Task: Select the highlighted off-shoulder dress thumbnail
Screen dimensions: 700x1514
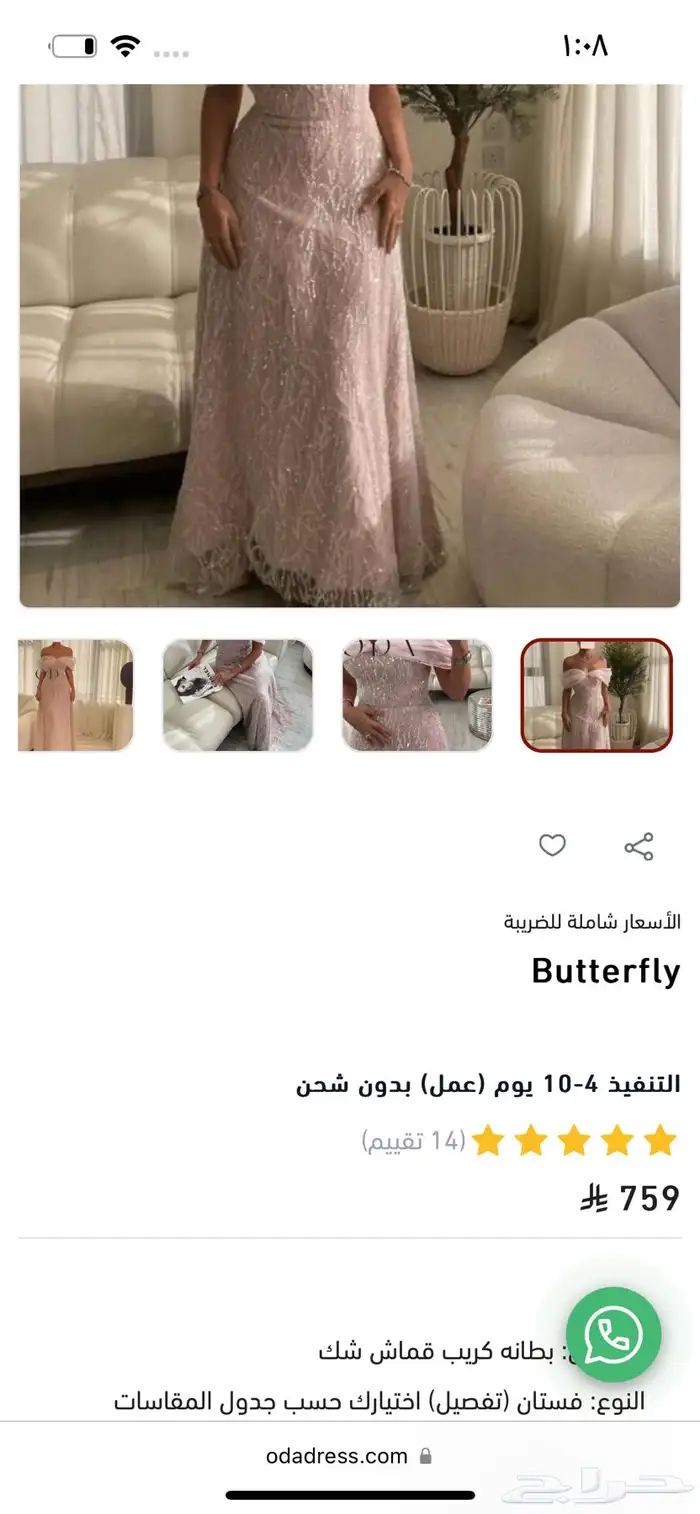Action: pos(596,695)
